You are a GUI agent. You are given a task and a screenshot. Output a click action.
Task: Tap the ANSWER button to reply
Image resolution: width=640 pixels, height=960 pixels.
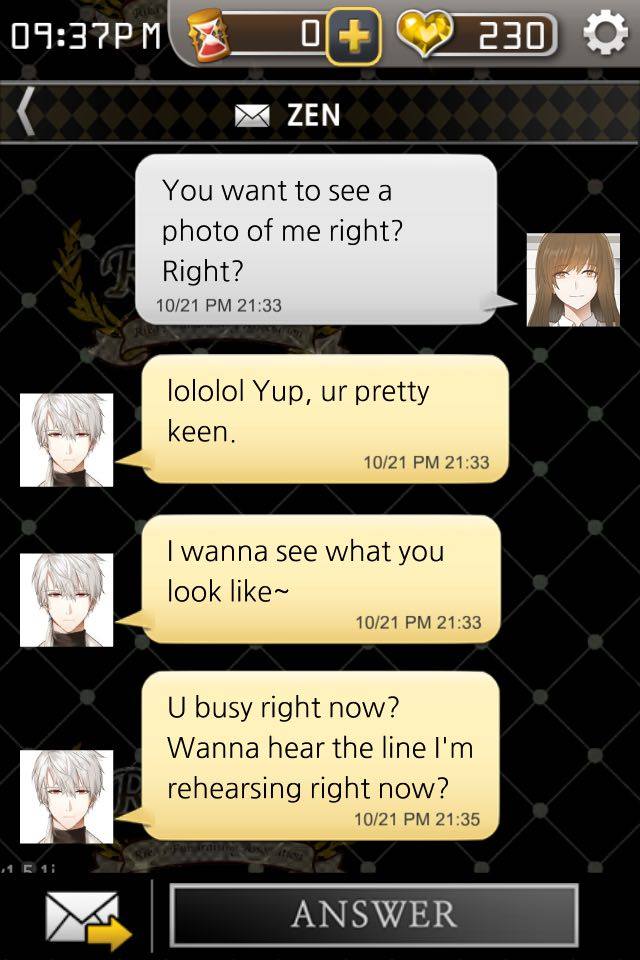coord(373,914)
